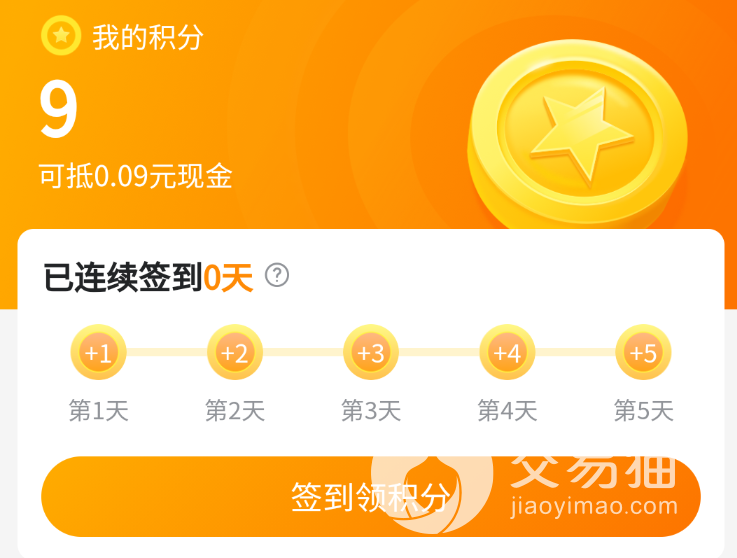Open the help icon beside 已连续签到0天
737x558 pixels.
coord(277,275)
